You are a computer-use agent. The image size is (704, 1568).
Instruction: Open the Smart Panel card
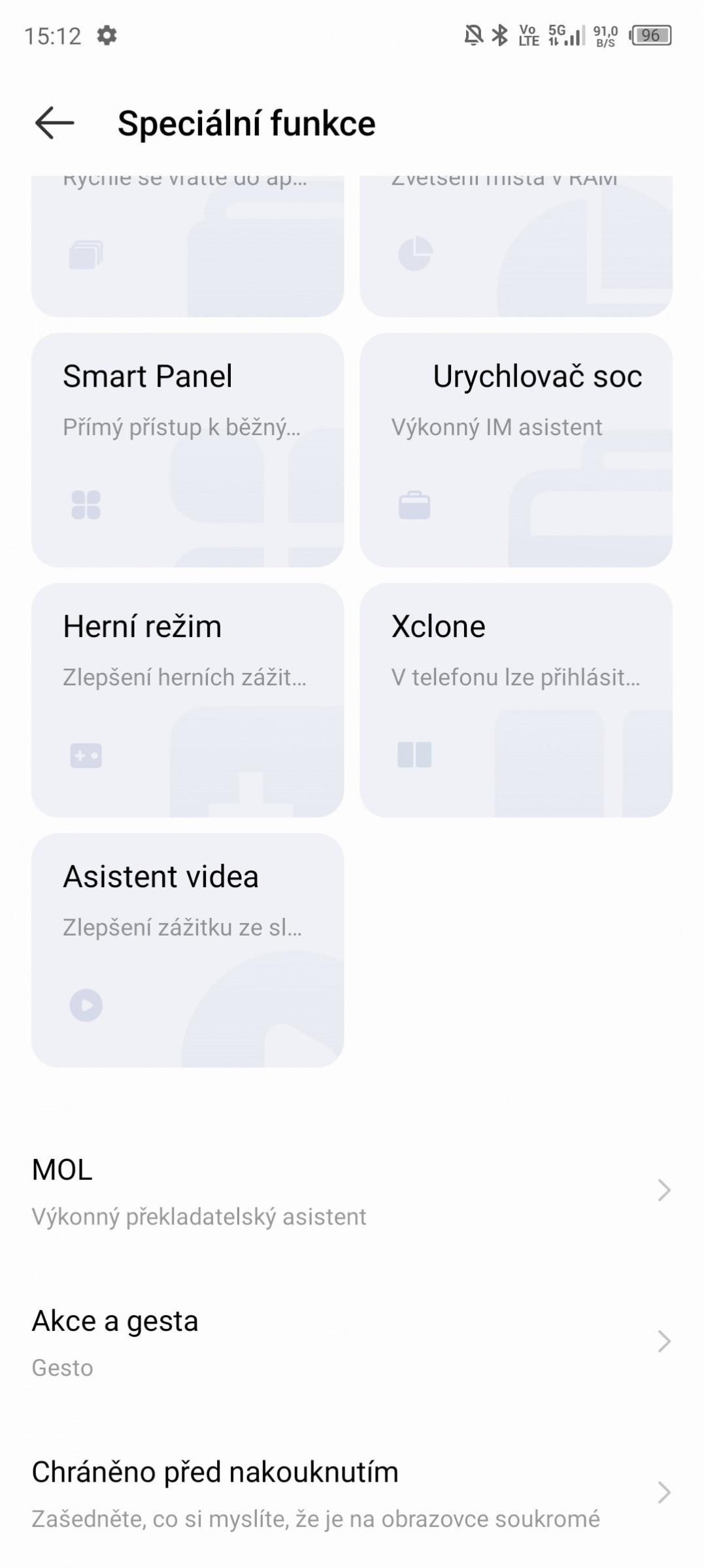tap(188, 450)
